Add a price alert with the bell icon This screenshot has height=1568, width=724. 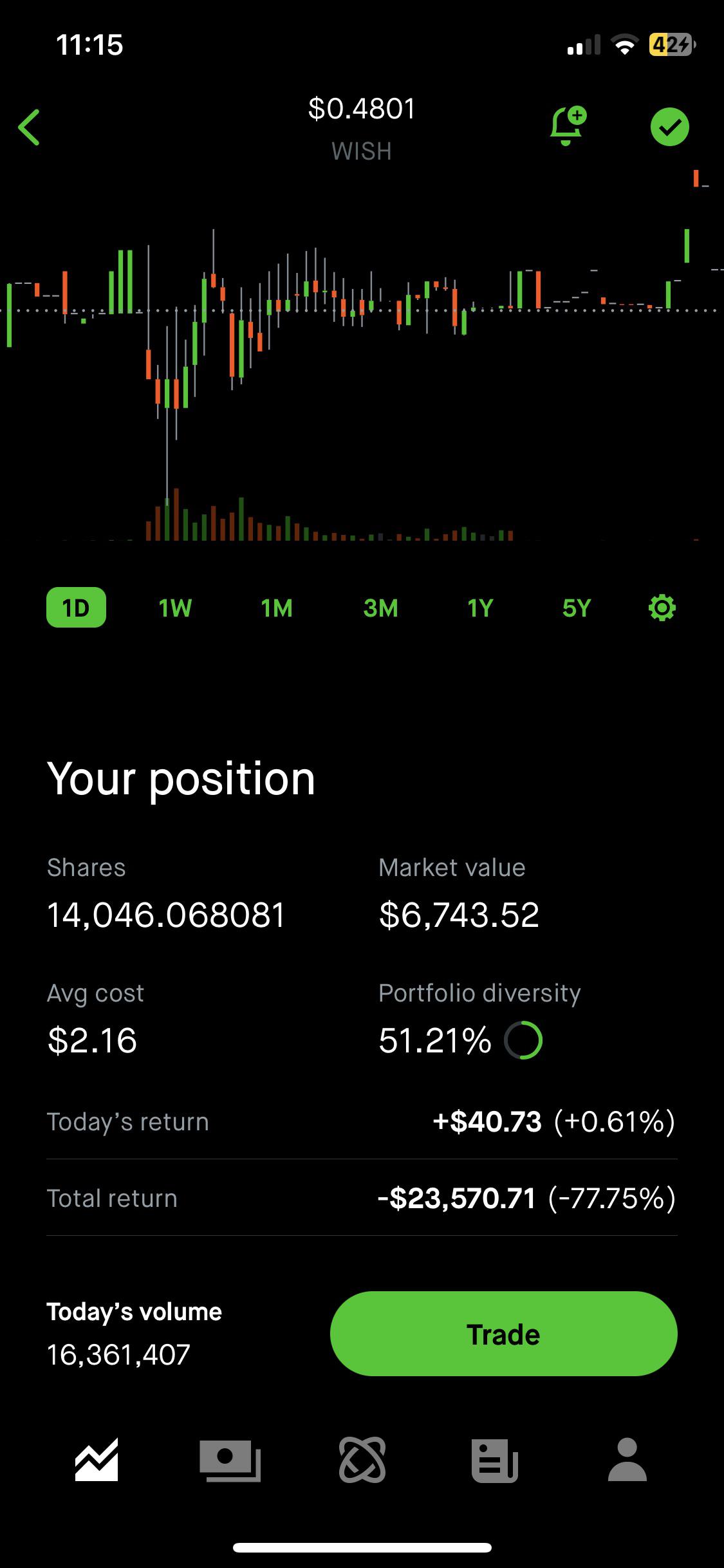(x=568, y=126)
